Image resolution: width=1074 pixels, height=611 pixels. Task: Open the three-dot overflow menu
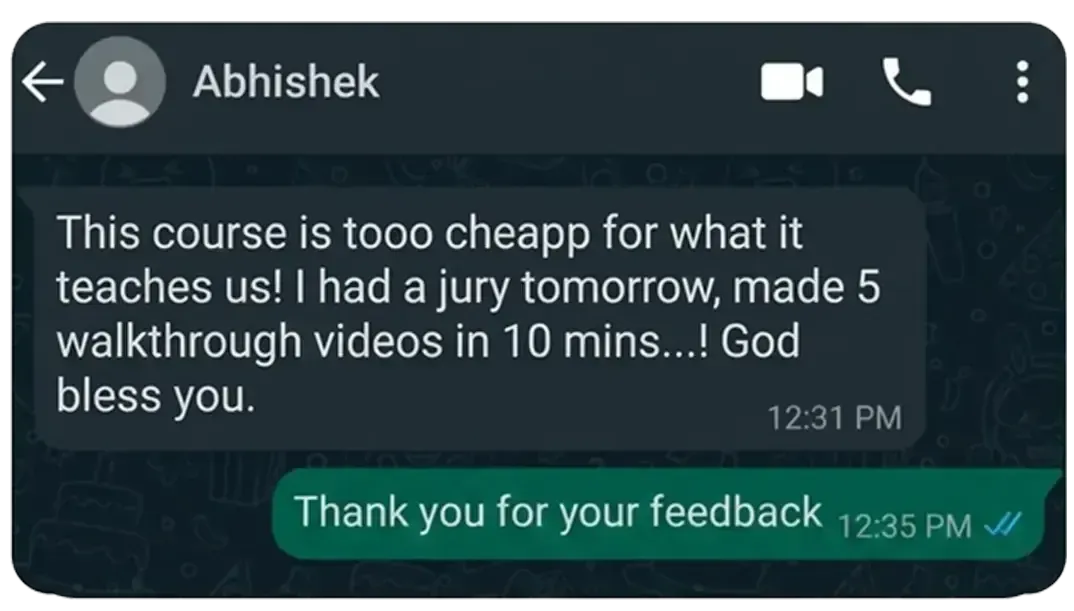click(1022, 82)
